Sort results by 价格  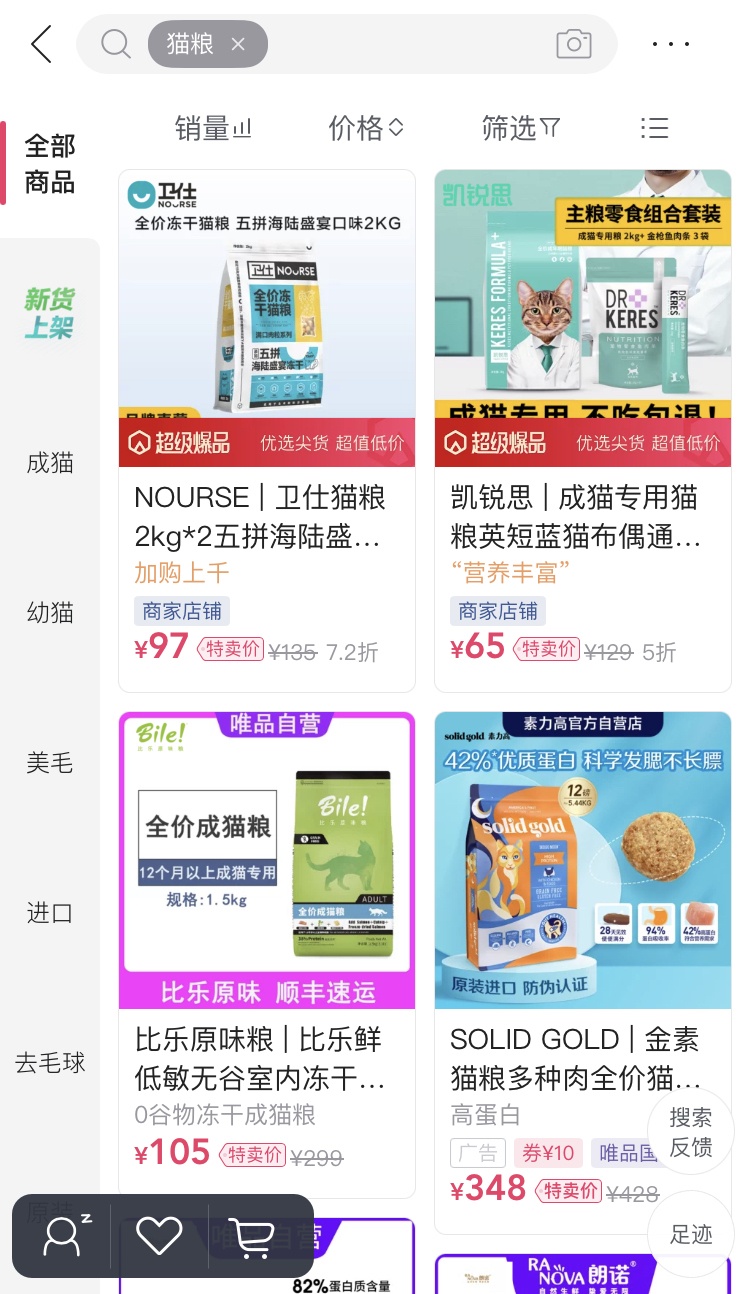tap(365, 128)
